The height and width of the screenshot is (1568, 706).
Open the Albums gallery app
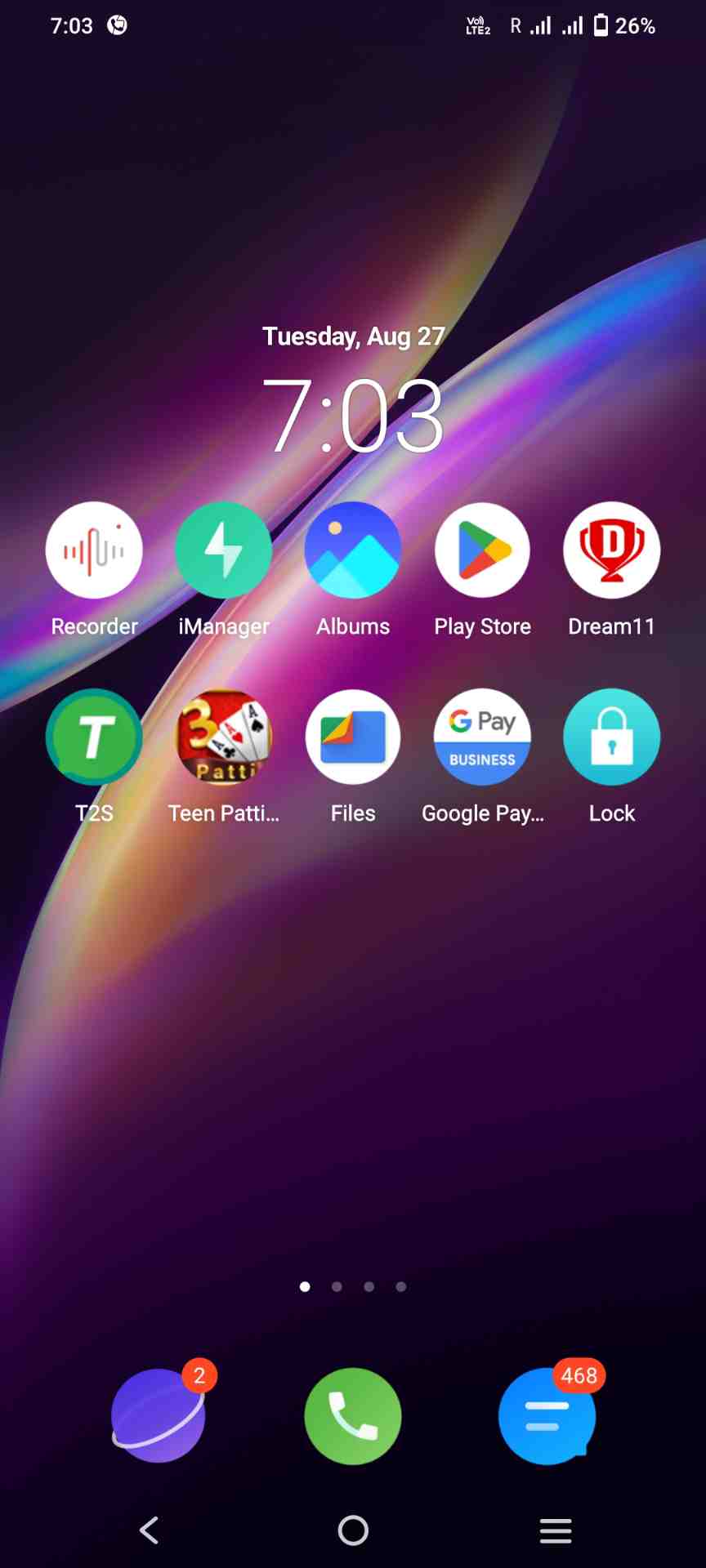pos(353,550)
